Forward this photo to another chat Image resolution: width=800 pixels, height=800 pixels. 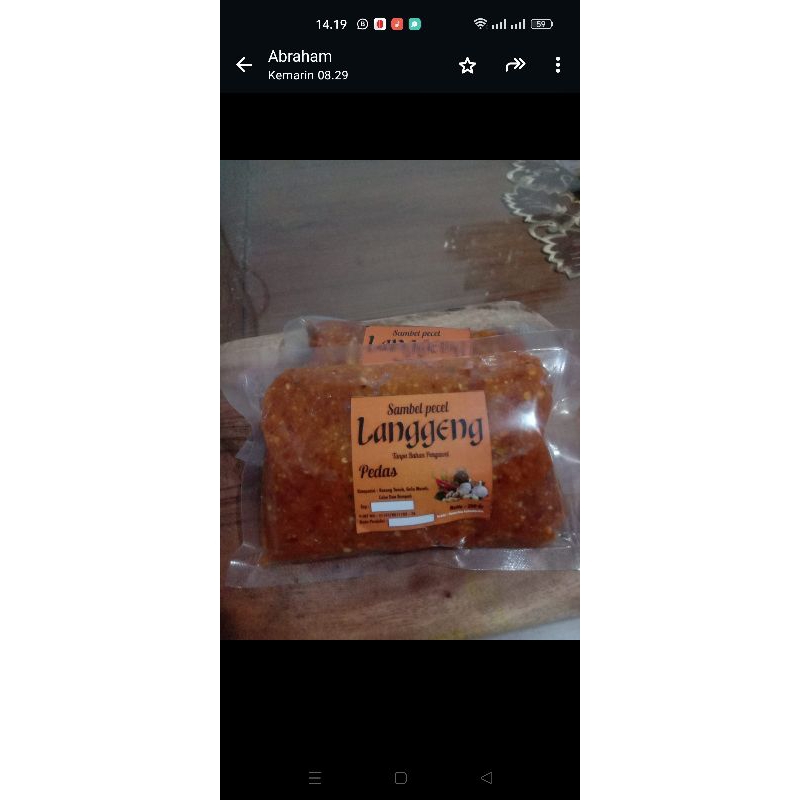click(x=515, y=65)
